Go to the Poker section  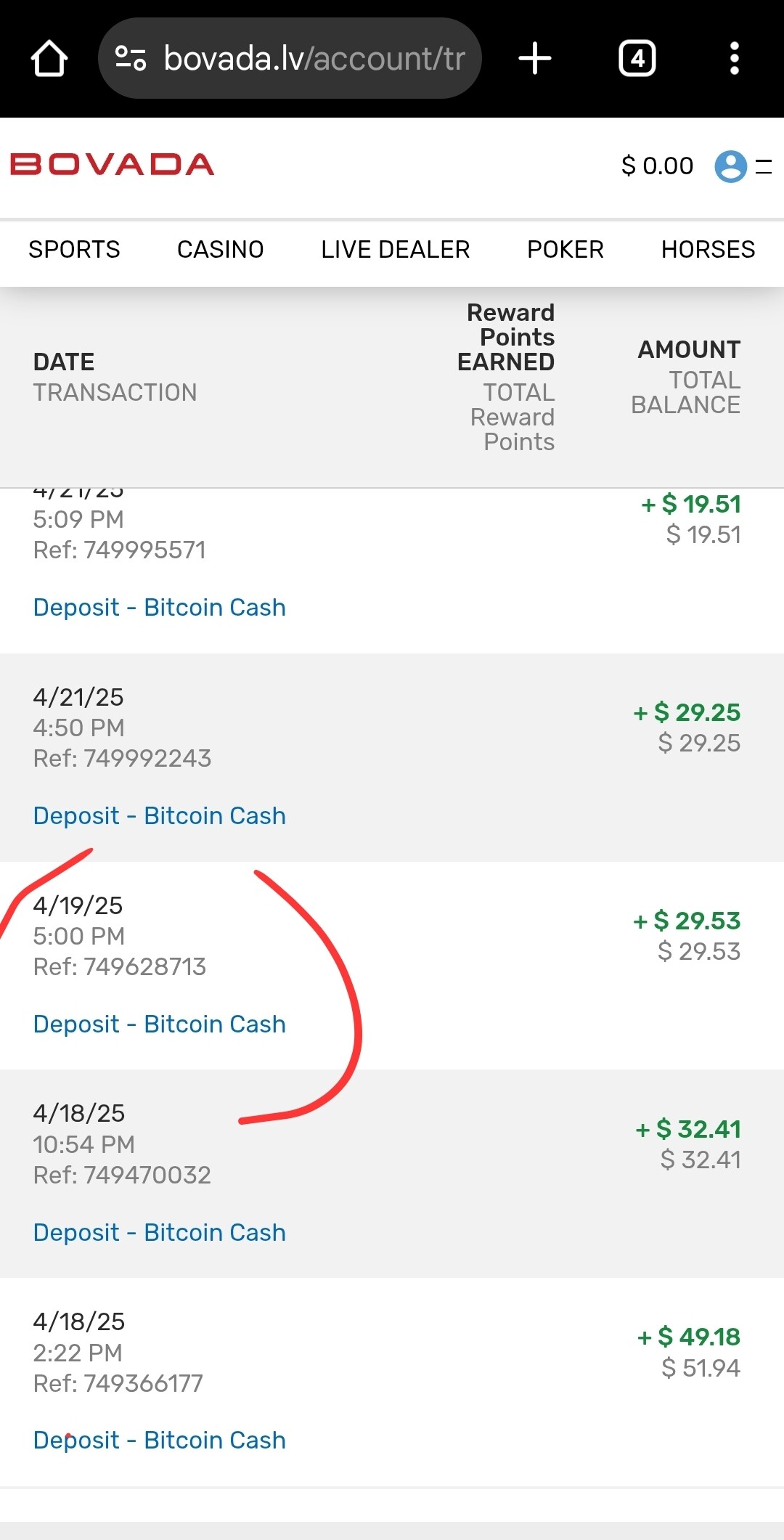coord(565,250)
